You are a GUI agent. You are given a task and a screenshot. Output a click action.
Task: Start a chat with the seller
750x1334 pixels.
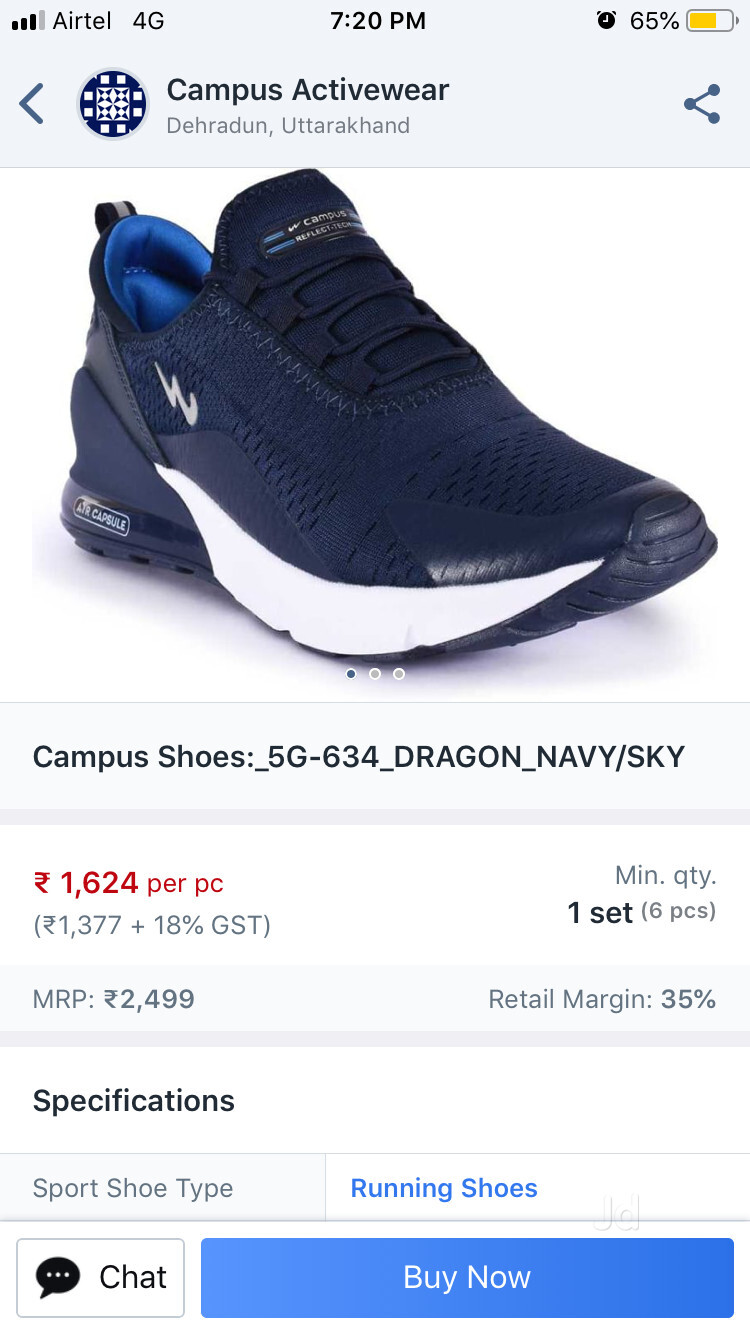point(101,1277)
